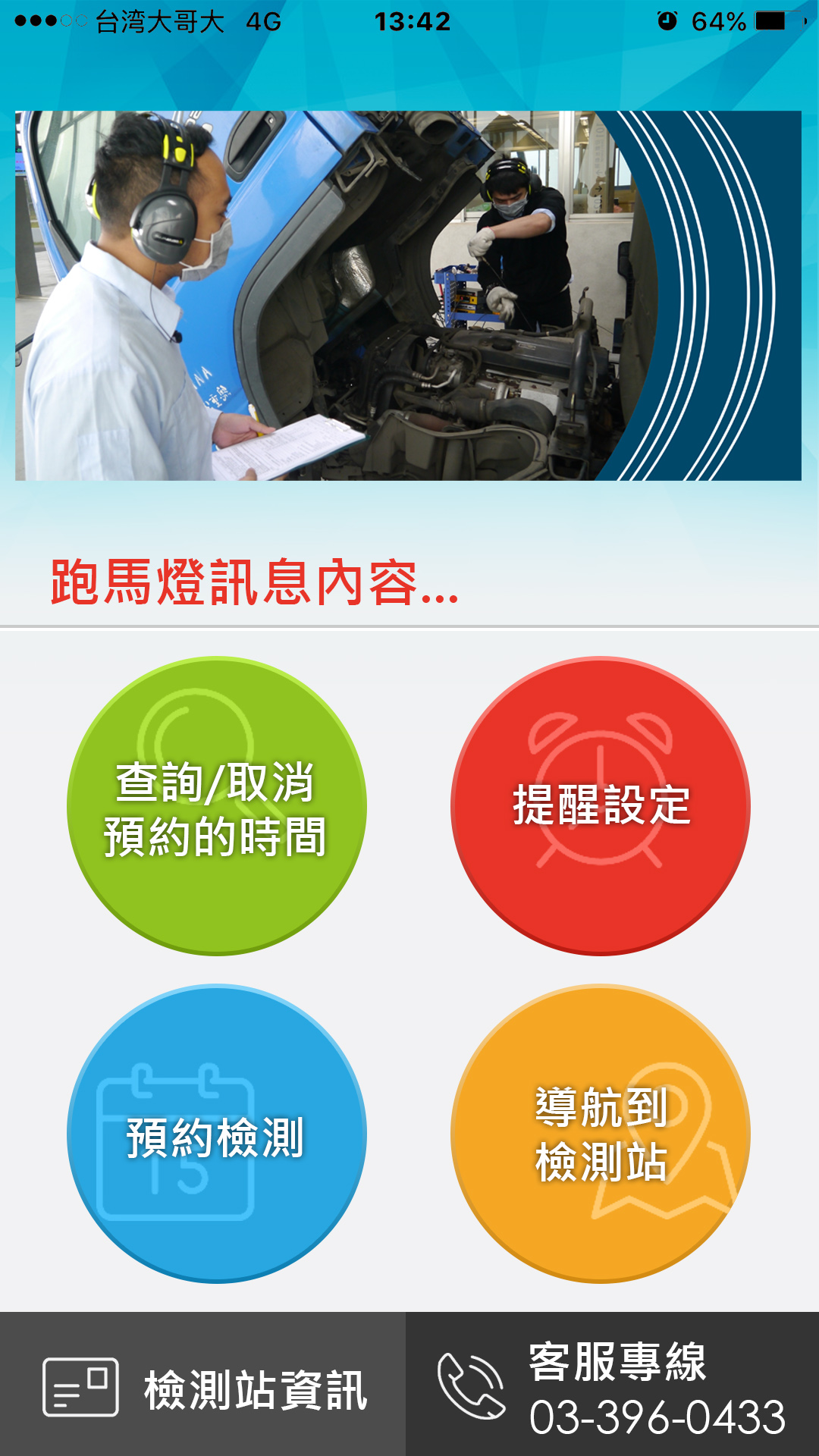Tap the blue 預約檢測 button

[217, 1134]
